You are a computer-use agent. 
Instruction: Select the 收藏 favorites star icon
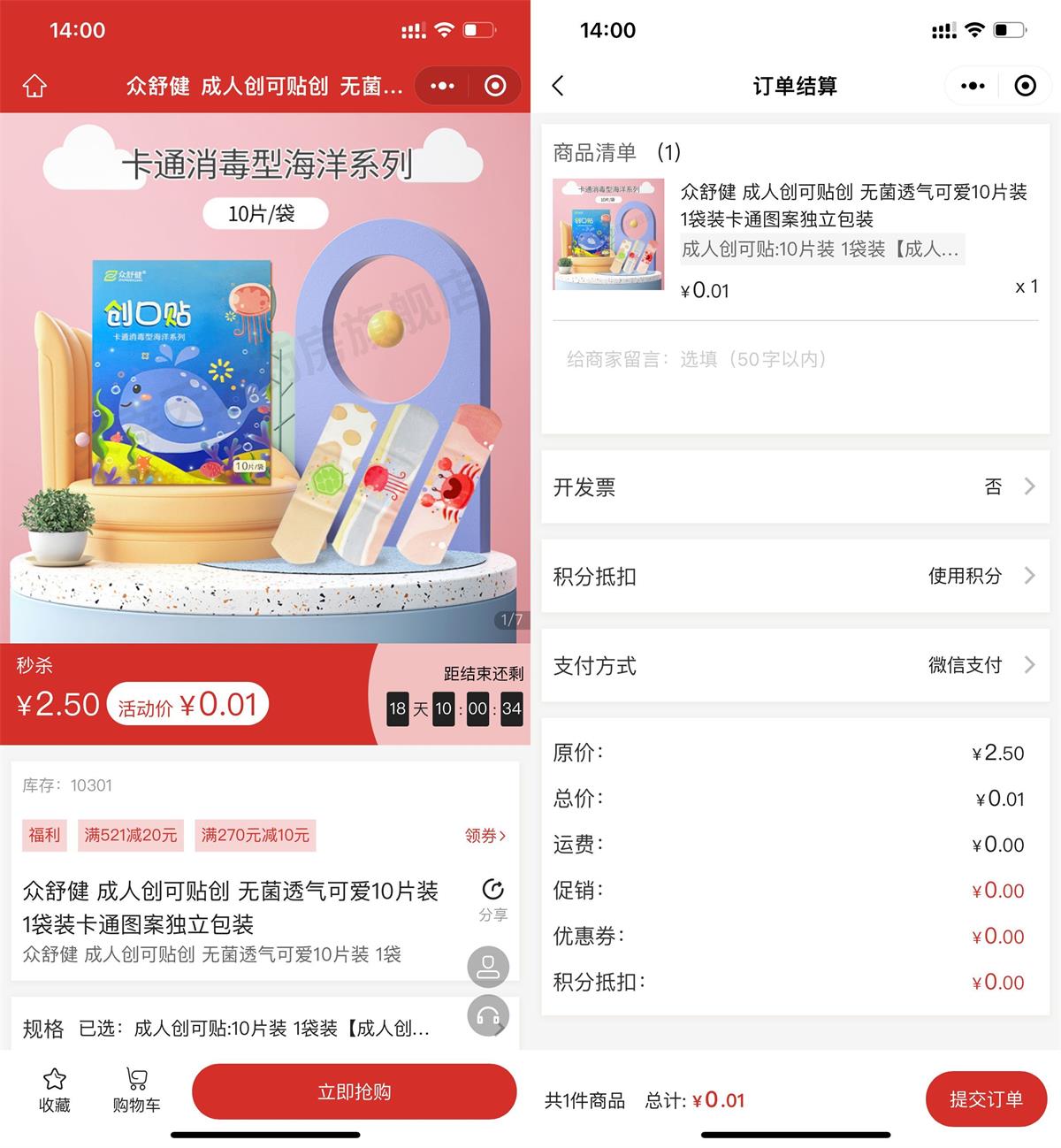(53, 1088)
